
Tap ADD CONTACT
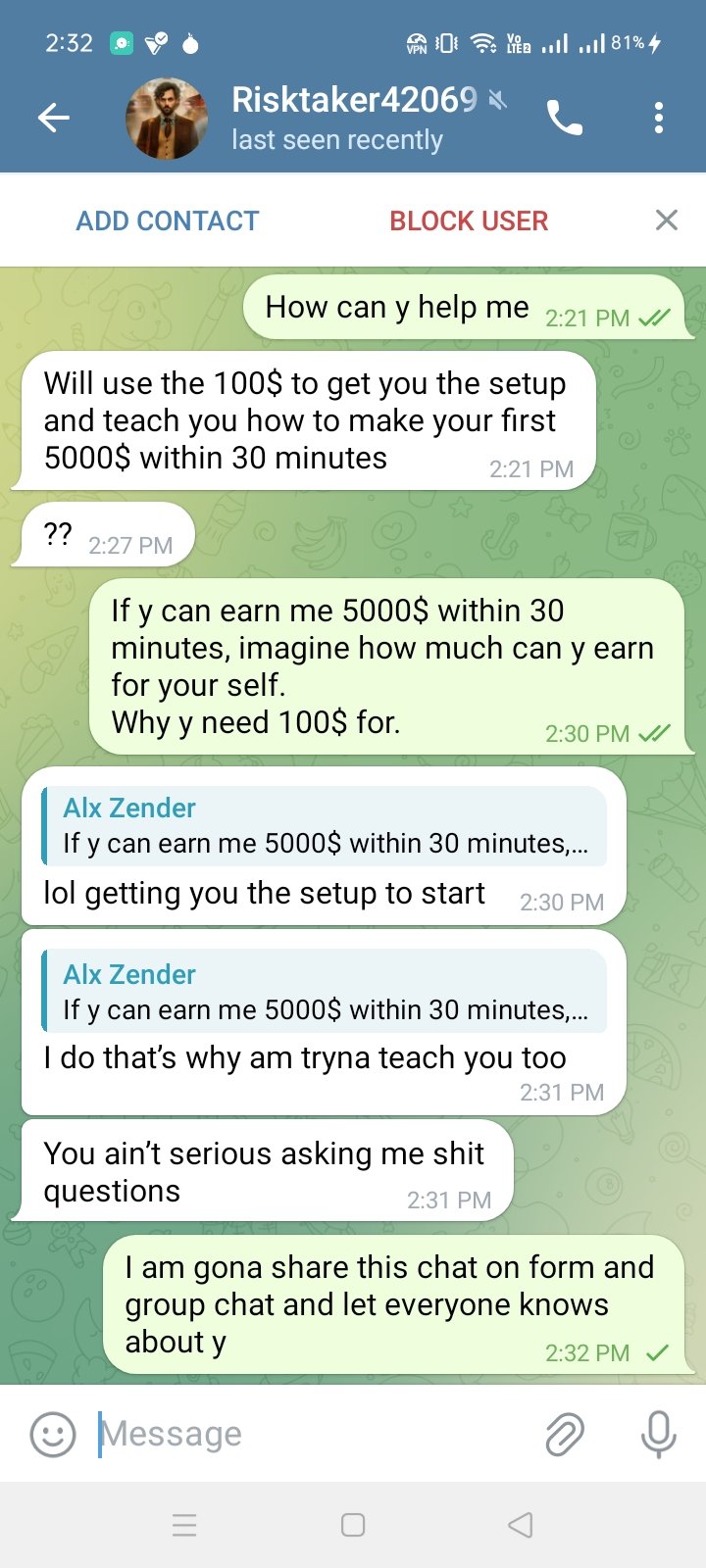(x=168, y=220)
